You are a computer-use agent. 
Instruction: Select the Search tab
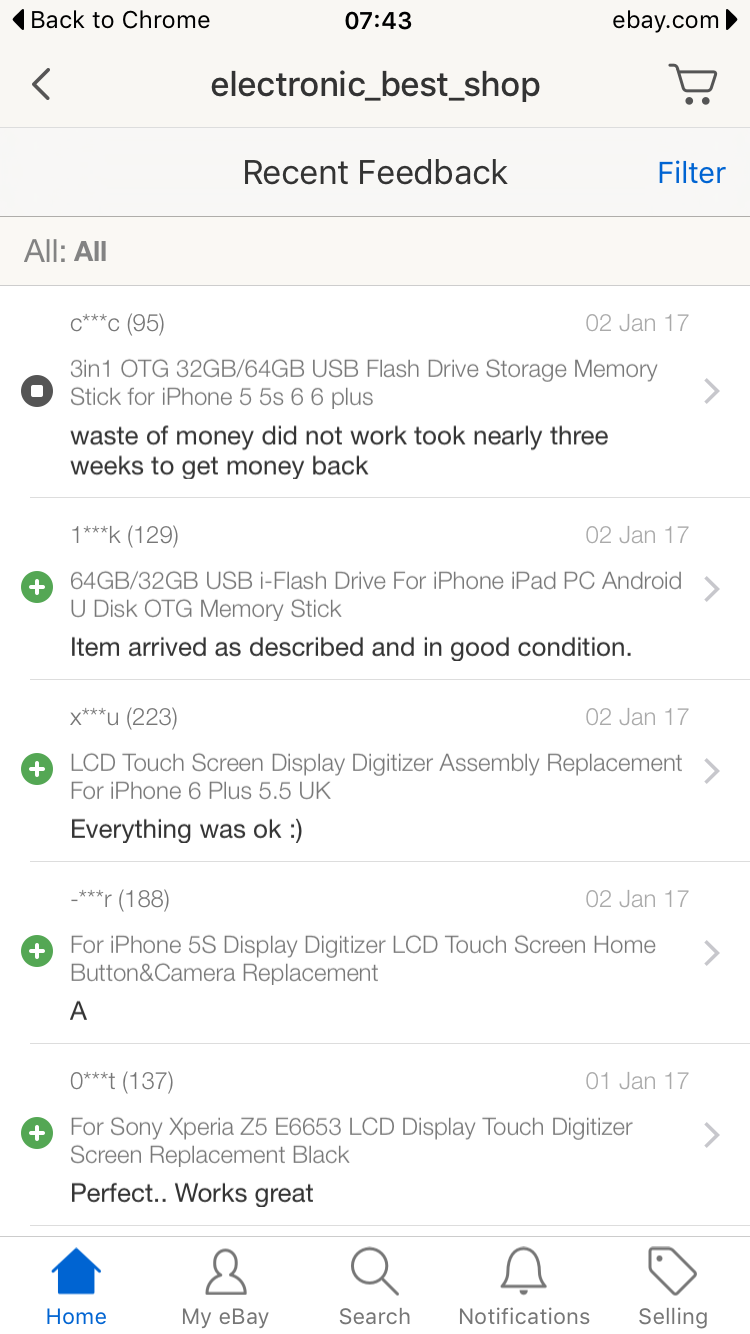tap(374, 1286)
